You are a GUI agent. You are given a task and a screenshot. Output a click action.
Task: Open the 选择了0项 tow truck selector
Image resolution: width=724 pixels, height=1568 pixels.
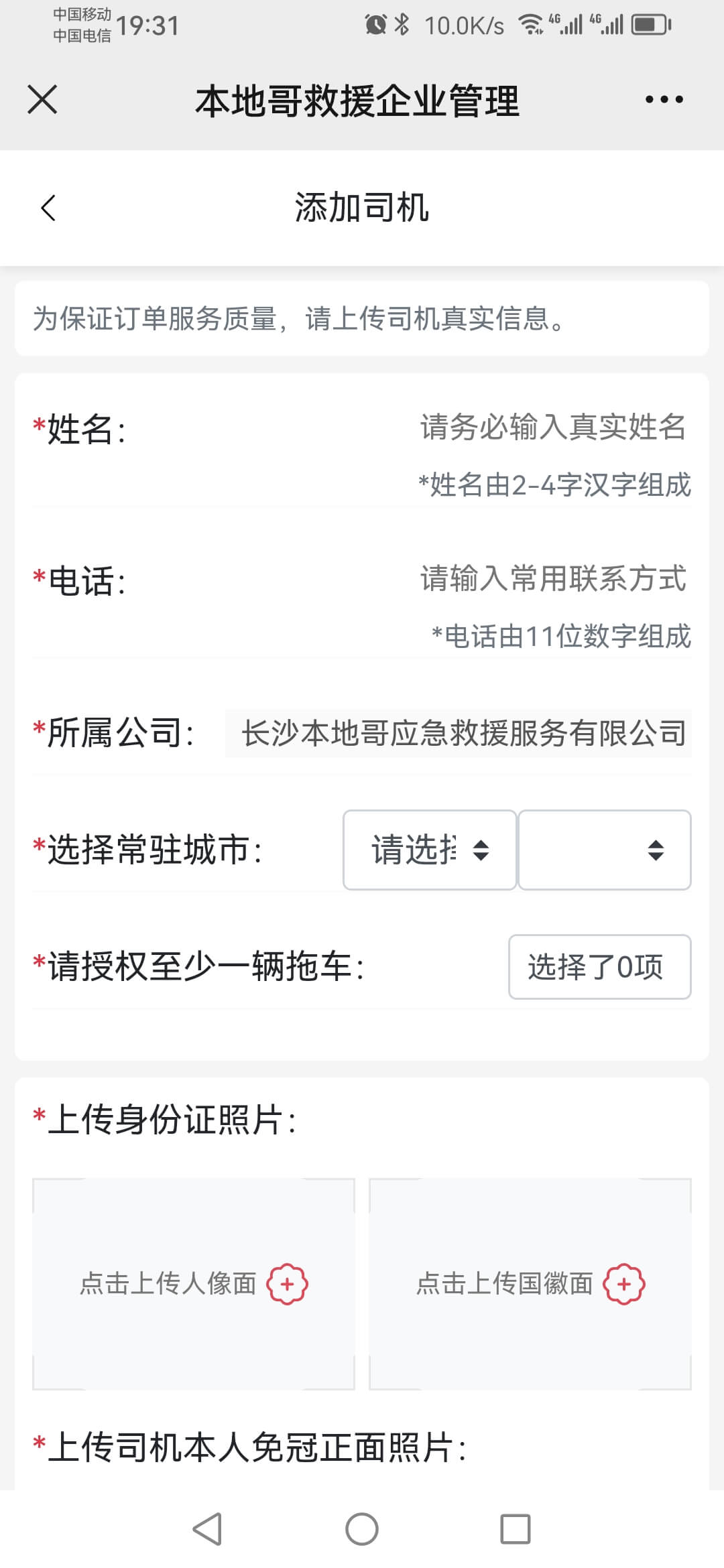pyautogui.click(x=599, y=967)
